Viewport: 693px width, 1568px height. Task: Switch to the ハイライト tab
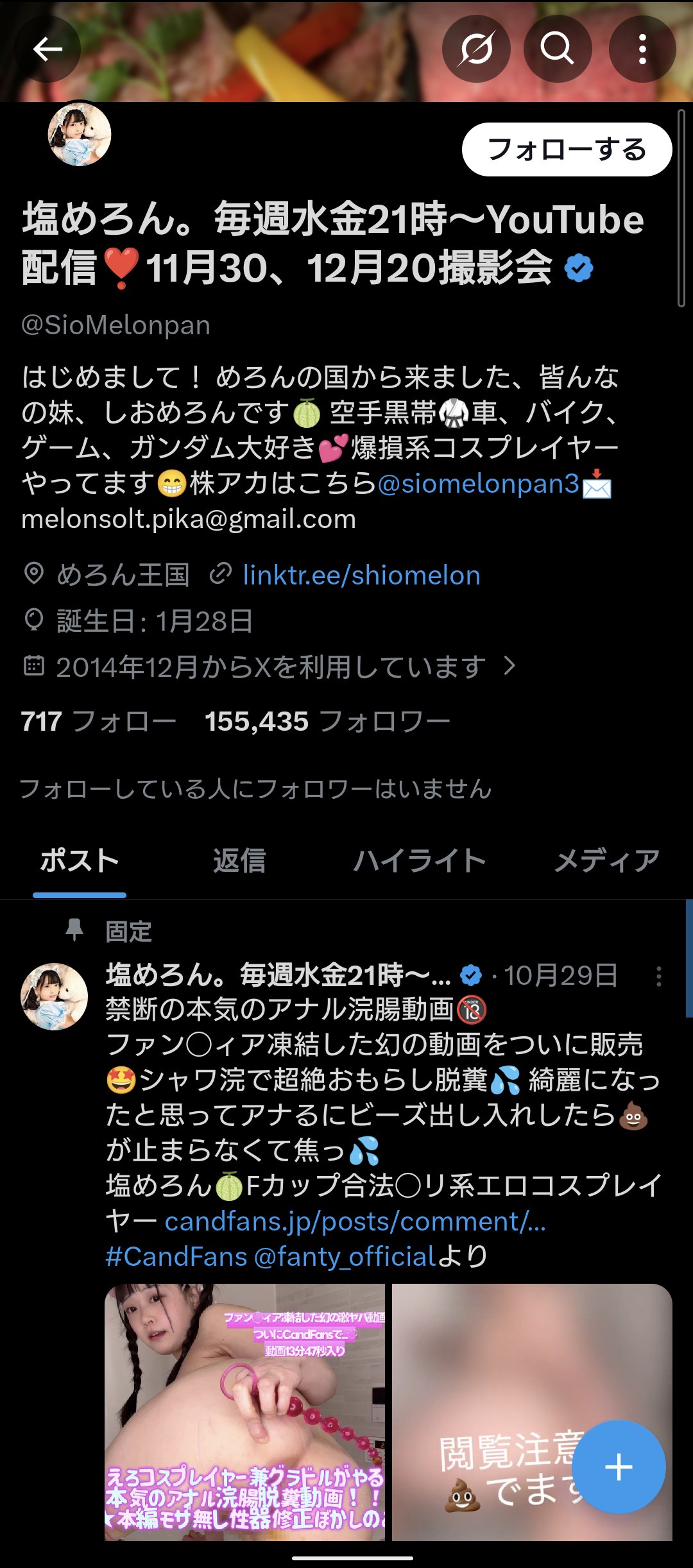point(419,860)
